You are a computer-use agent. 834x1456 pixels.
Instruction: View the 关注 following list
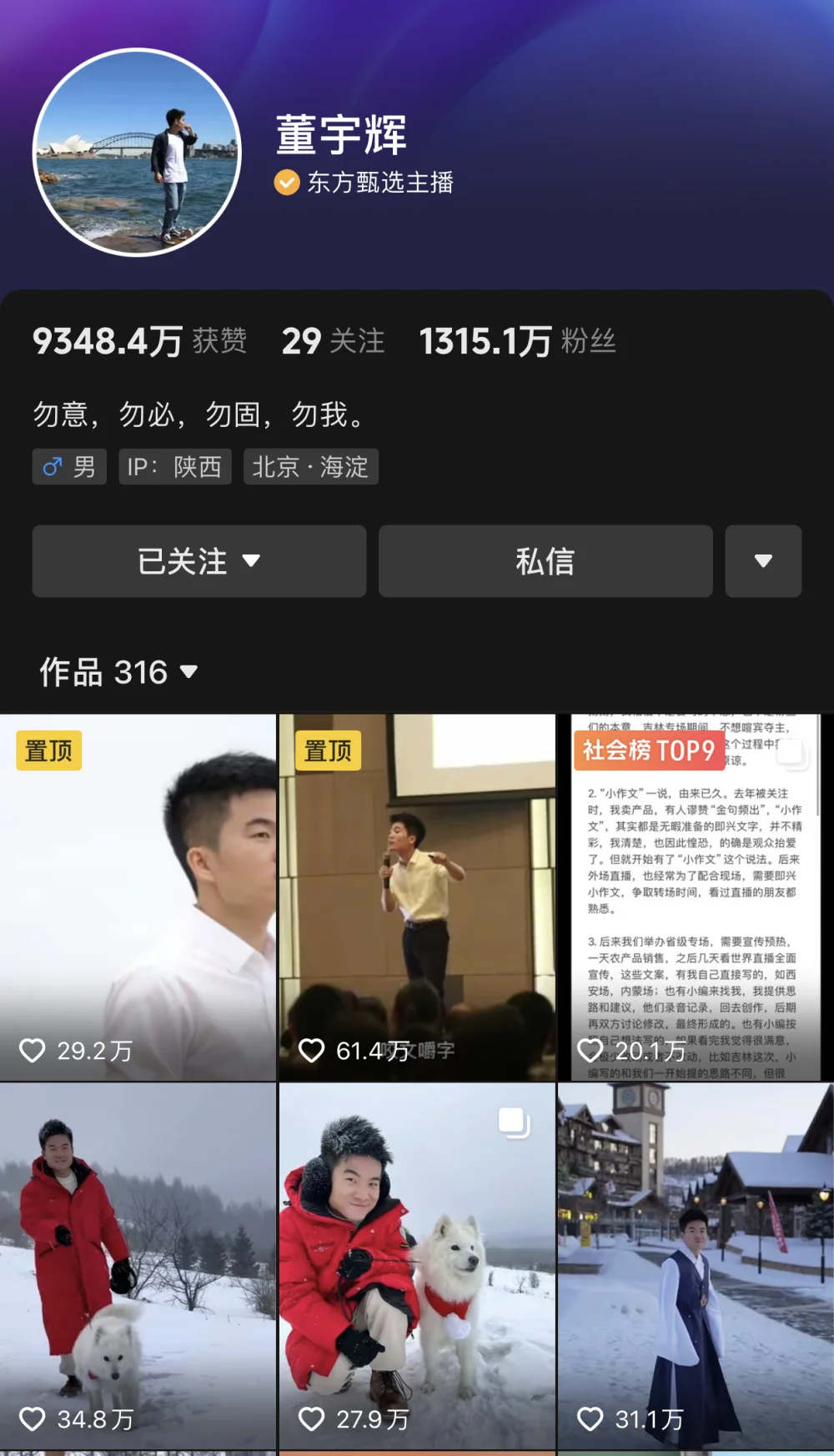click(334, 341)
